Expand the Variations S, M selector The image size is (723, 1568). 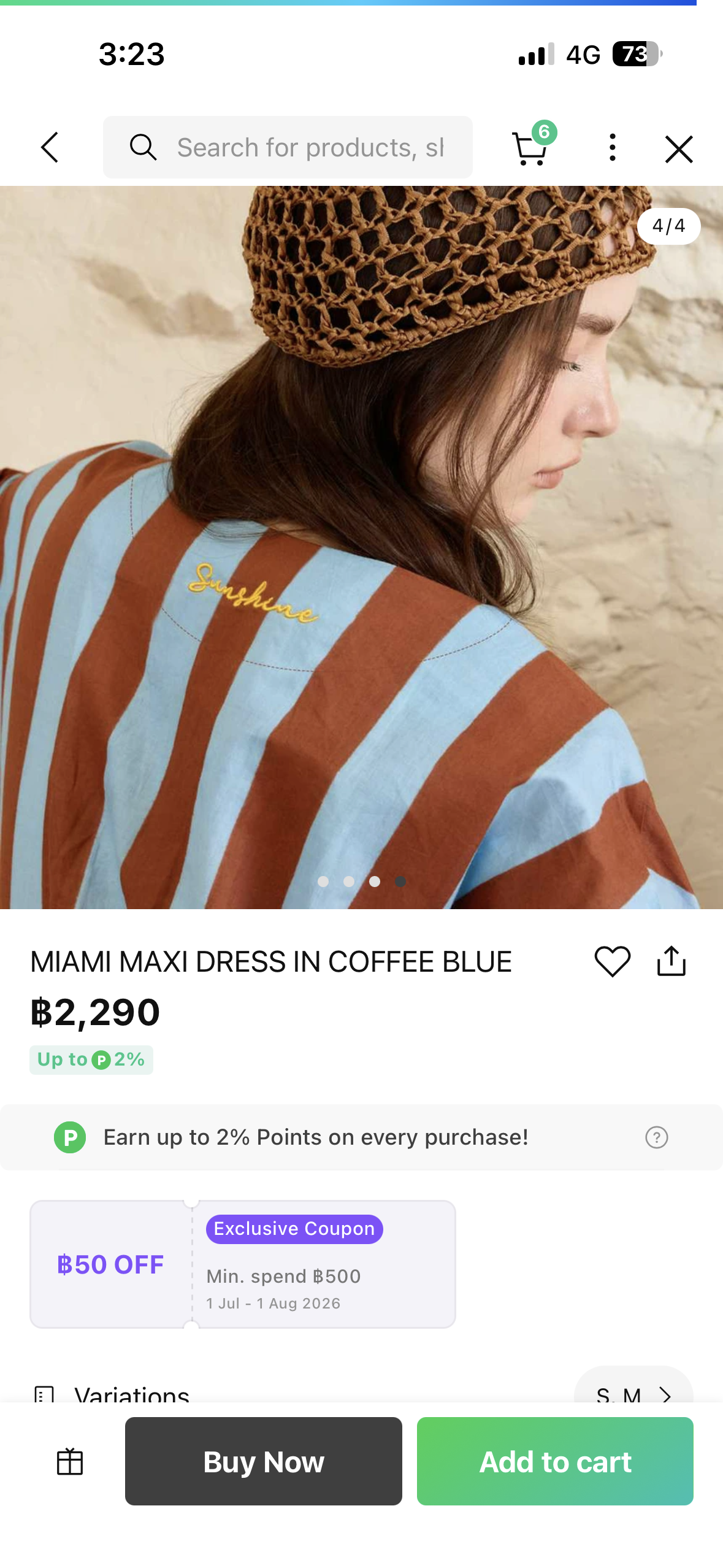633,1389
